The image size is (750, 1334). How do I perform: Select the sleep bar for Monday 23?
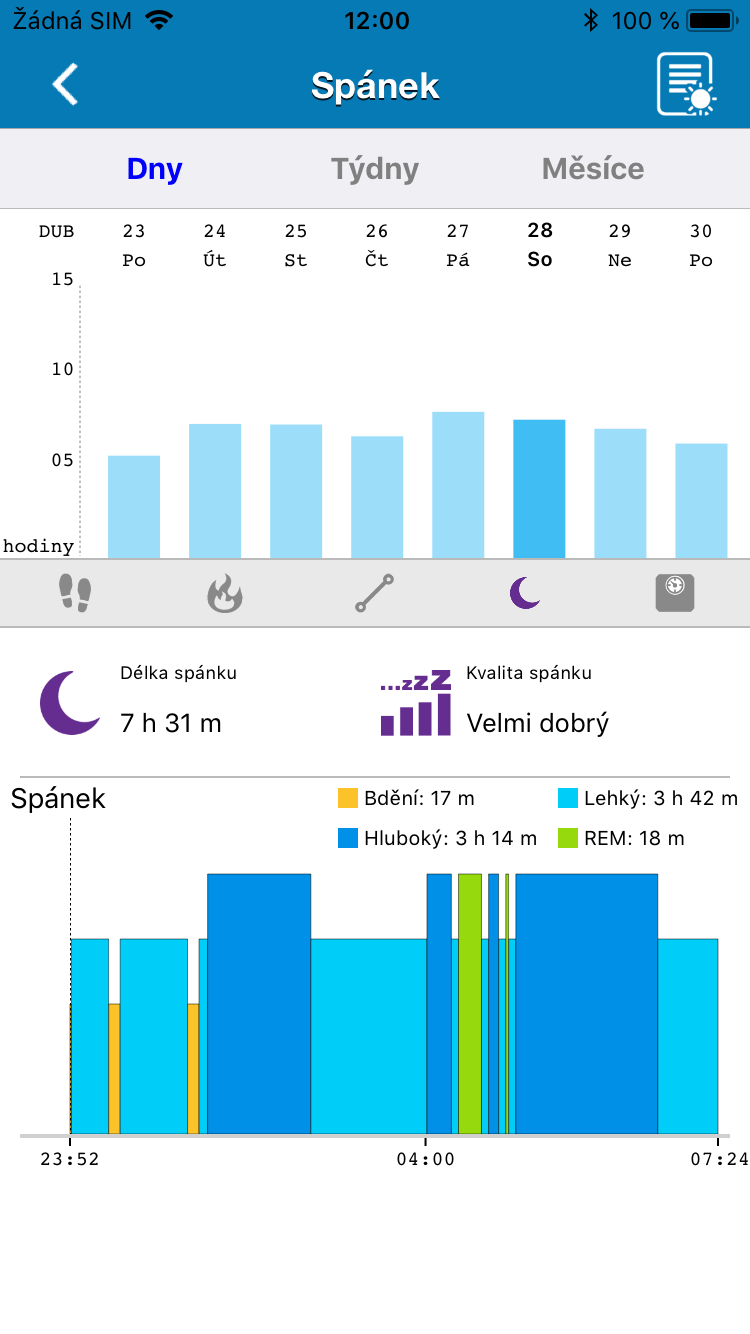pos(134,507)
